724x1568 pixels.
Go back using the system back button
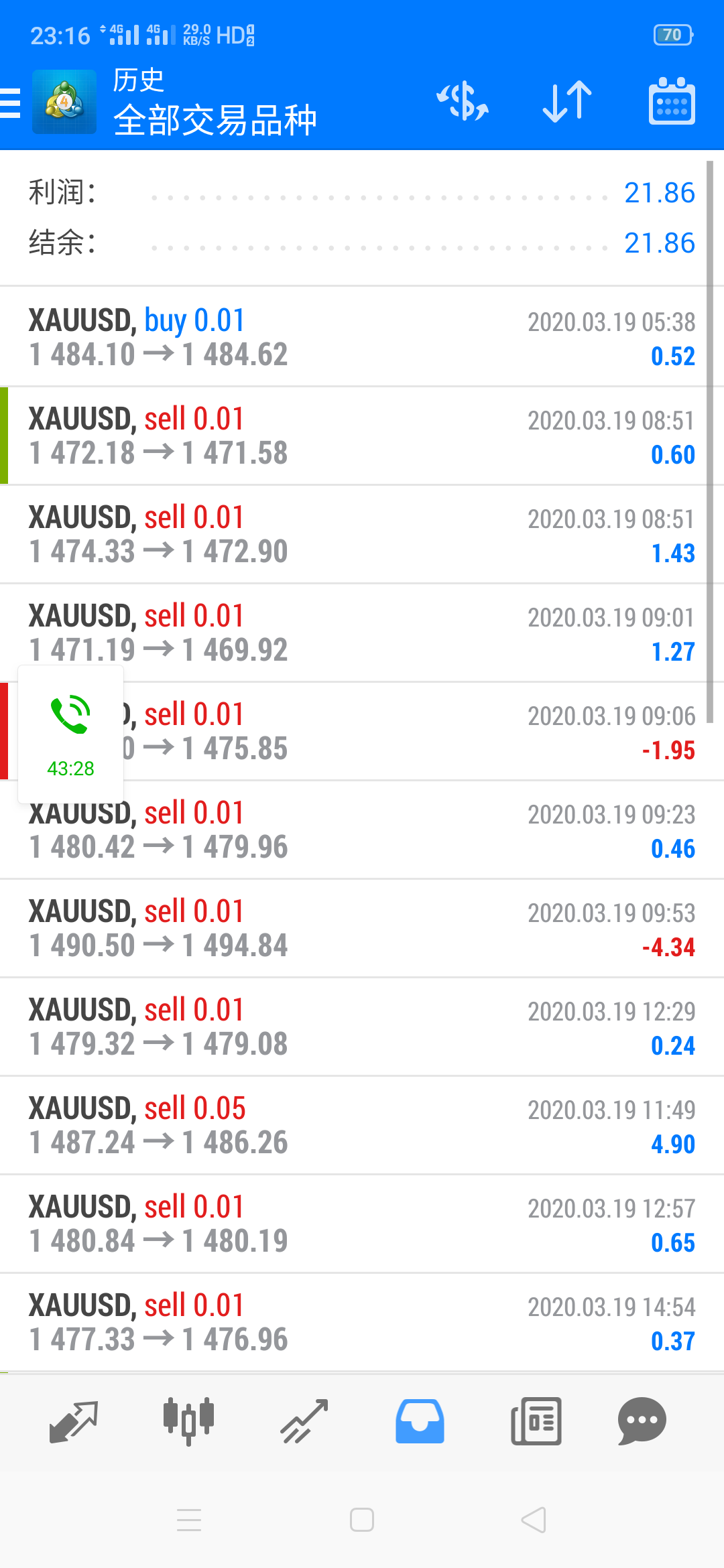click(x=534, y=1520)
